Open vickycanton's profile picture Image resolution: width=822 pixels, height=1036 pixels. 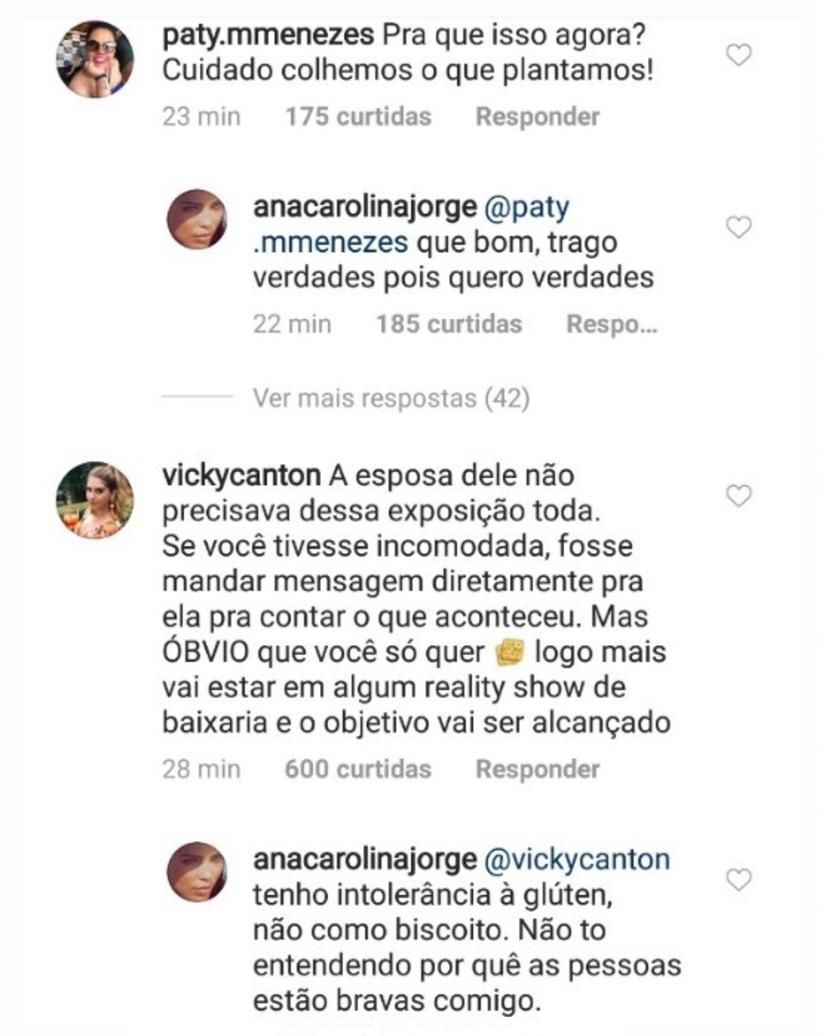click(x=94, y=501)
